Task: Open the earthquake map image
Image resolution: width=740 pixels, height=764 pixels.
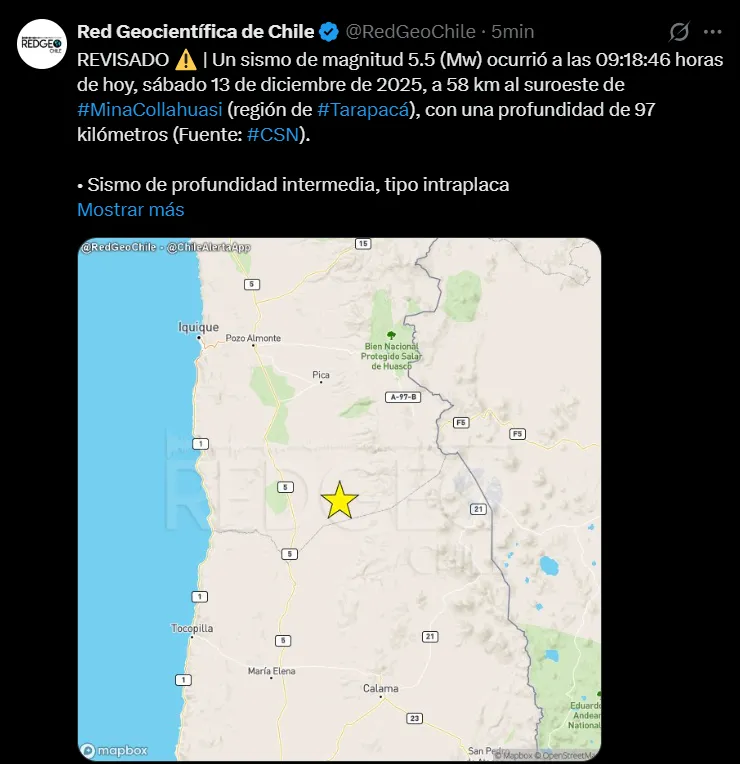Action: [x=340, y=500]
